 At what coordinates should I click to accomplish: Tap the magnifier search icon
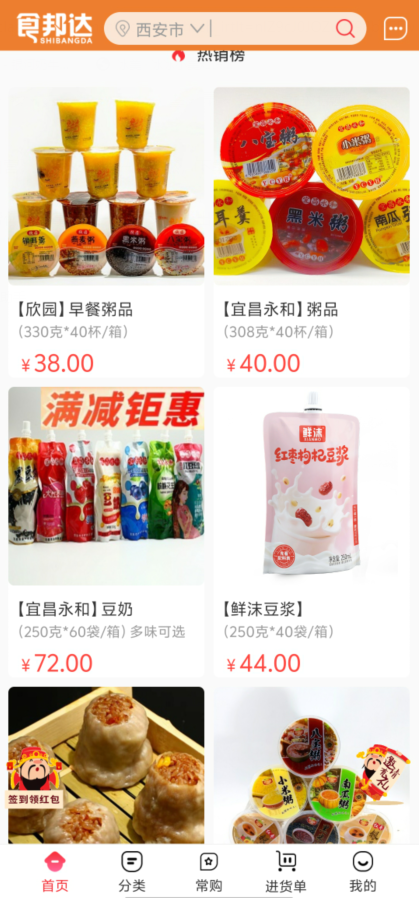345,28
